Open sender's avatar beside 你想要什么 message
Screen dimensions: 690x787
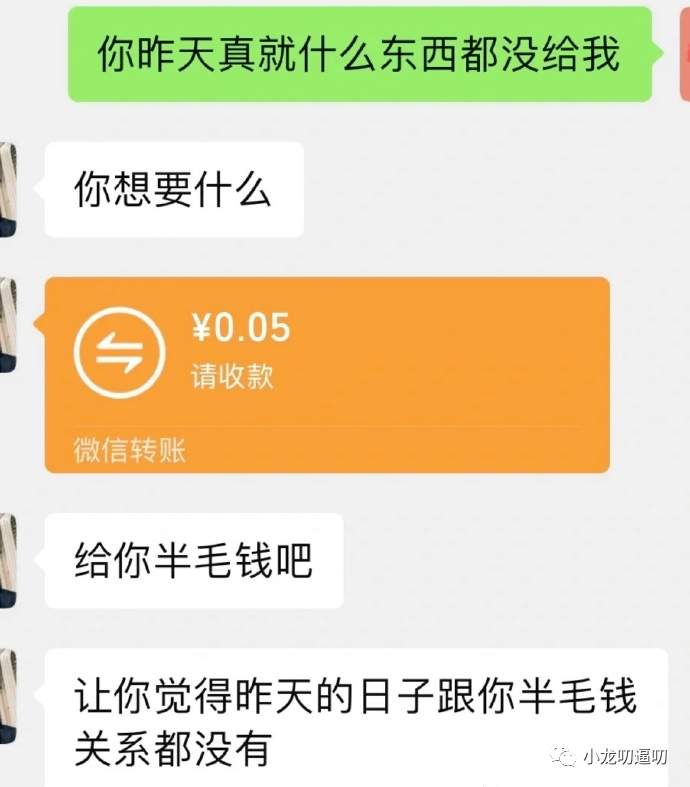(x=8, y=188)
